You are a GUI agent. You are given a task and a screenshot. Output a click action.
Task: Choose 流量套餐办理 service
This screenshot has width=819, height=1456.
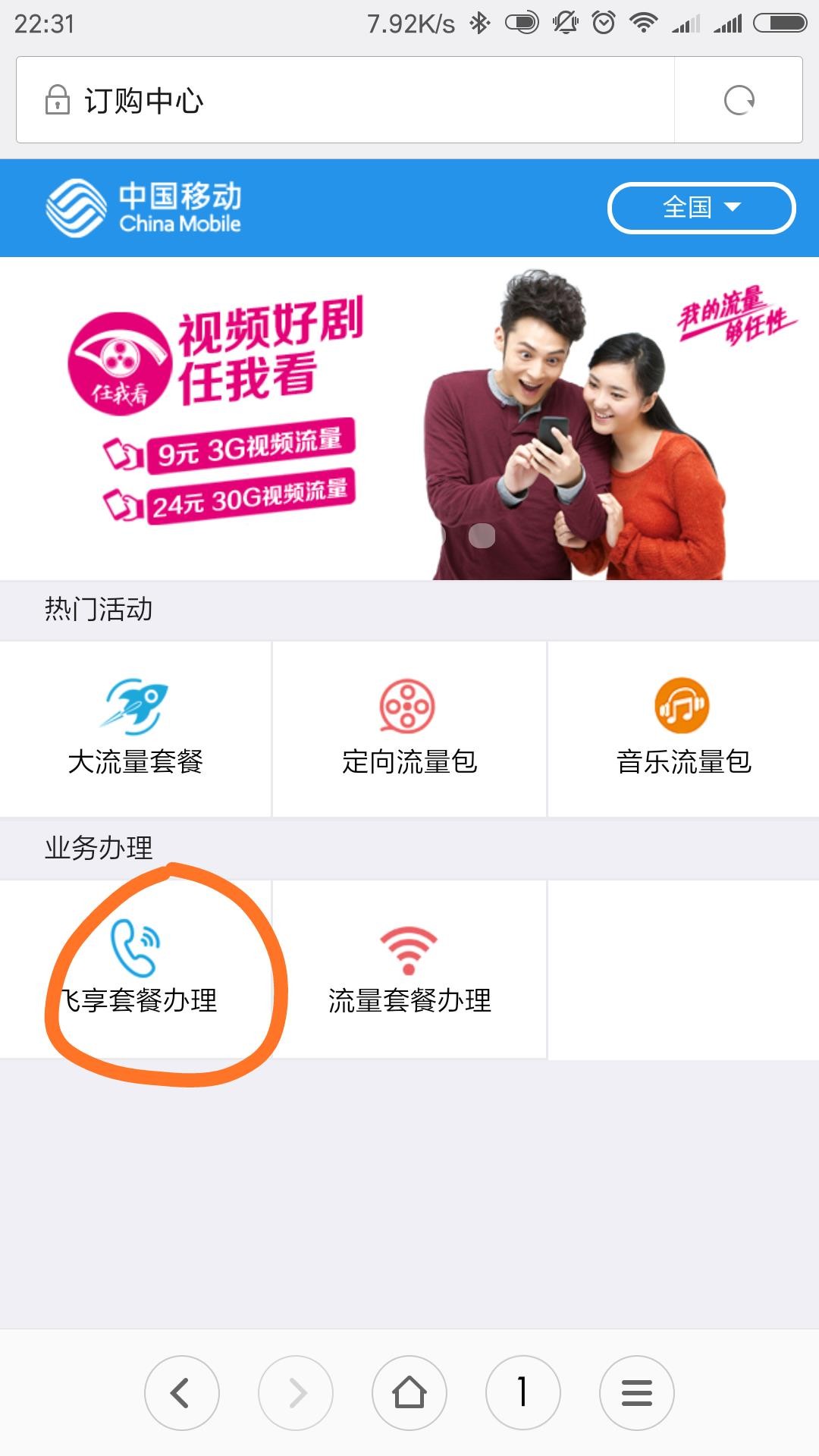409,968
